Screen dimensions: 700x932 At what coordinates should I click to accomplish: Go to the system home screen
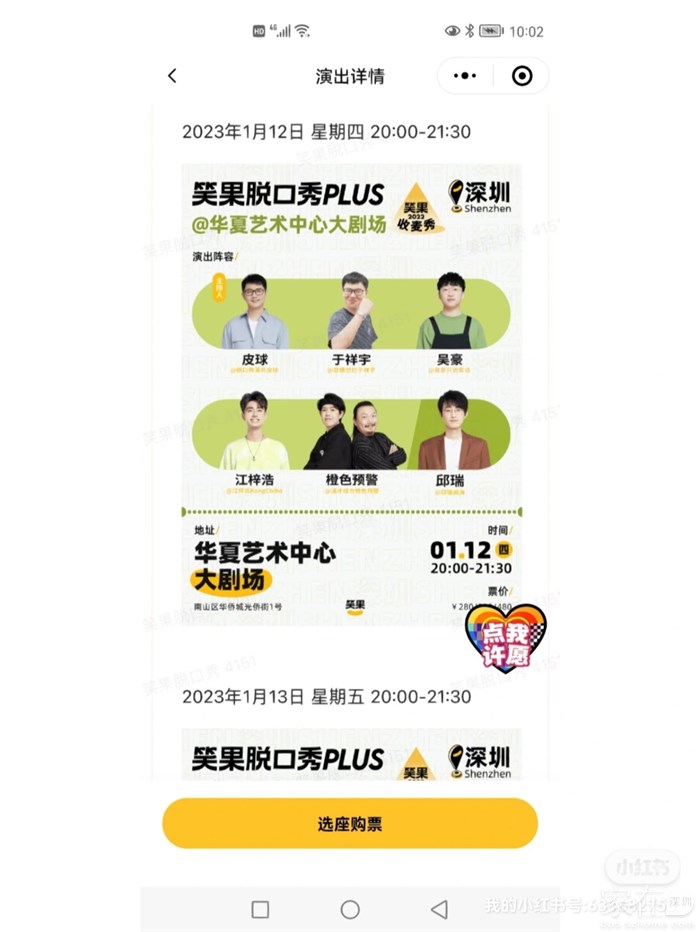pos(349,909)
